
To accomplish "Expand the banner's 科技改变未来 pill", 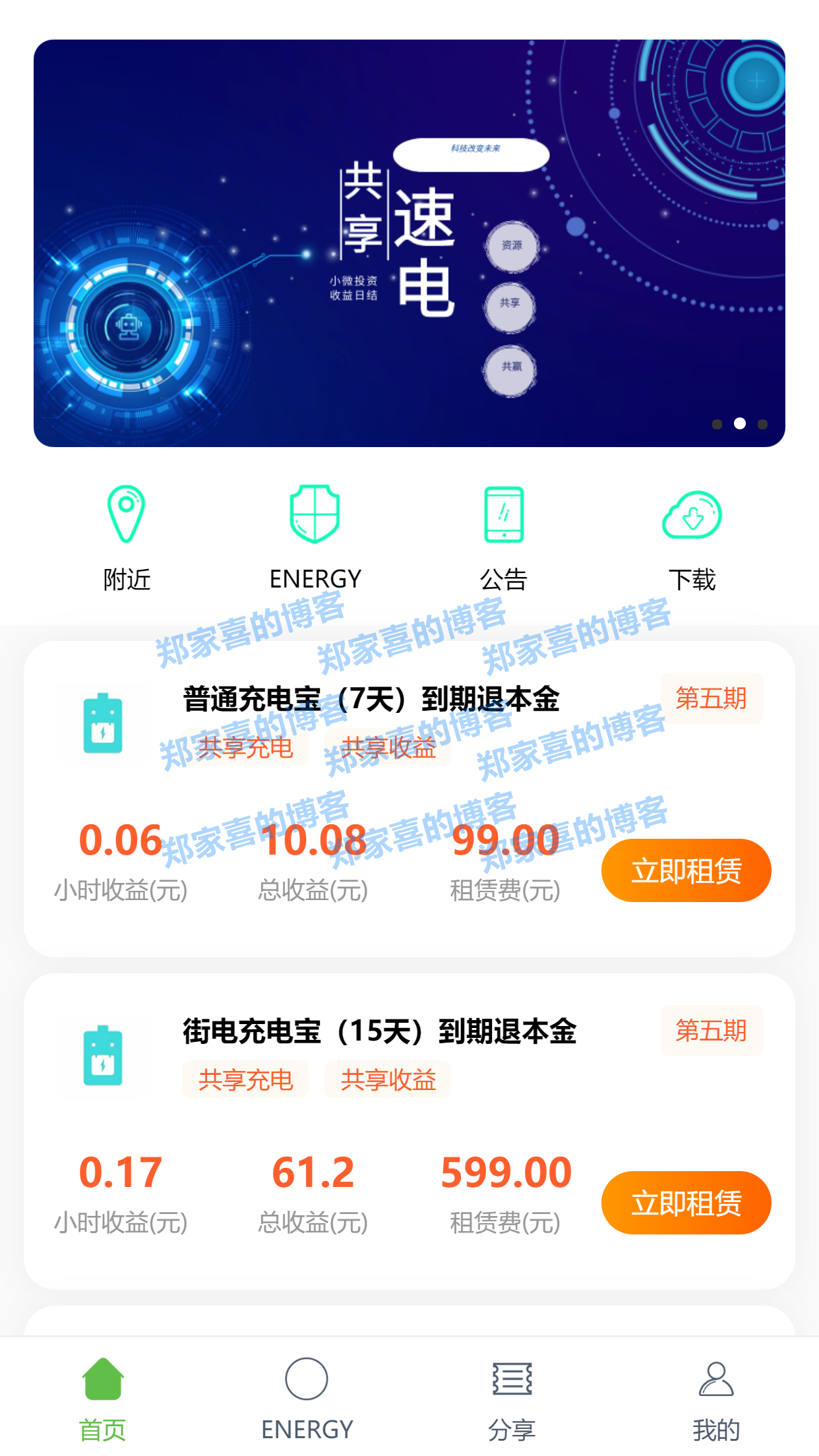I will 471,153.
